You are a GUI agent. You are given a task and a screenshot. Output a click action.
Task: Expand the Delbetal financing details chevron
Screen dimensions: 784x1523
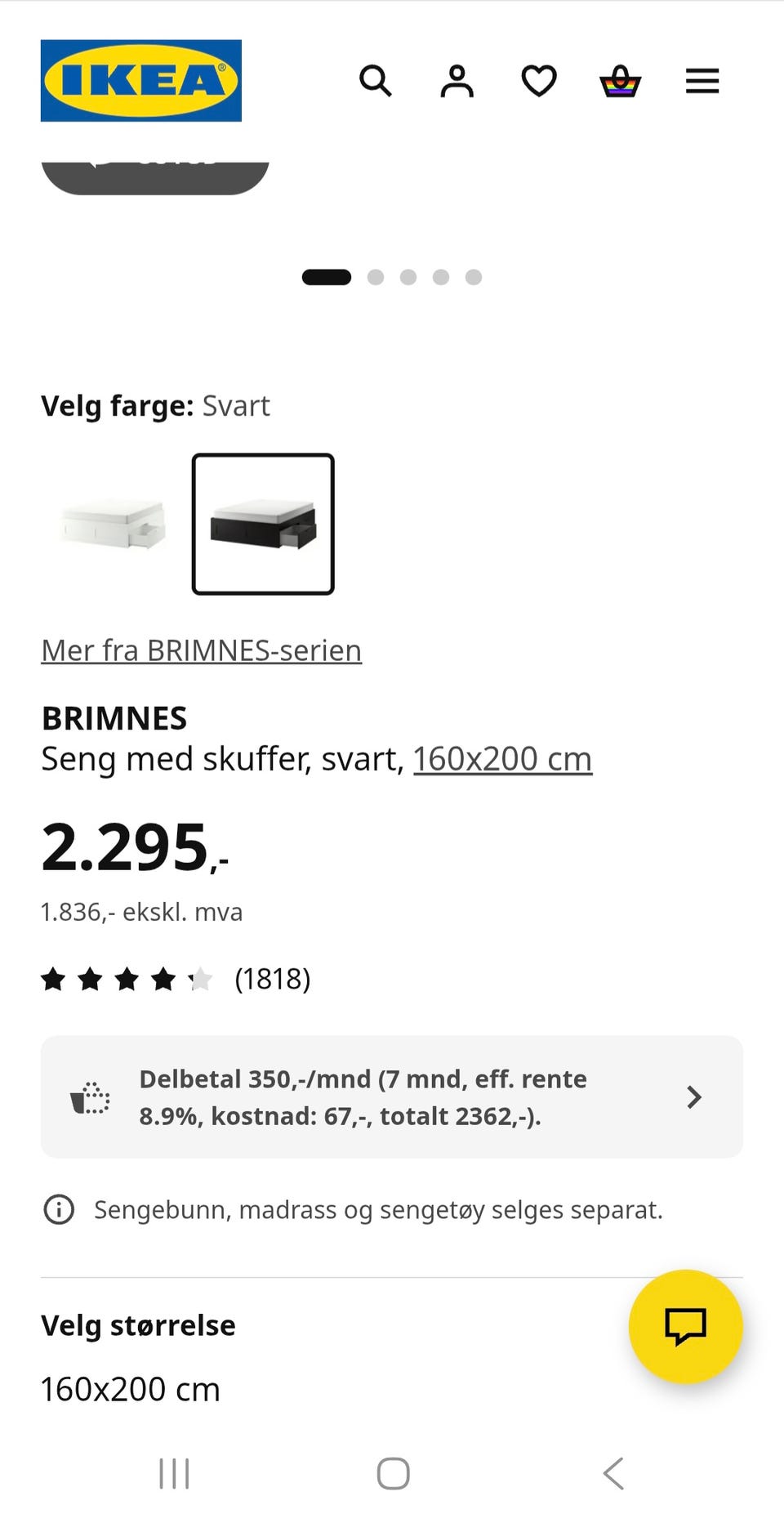coord(693,1097)
